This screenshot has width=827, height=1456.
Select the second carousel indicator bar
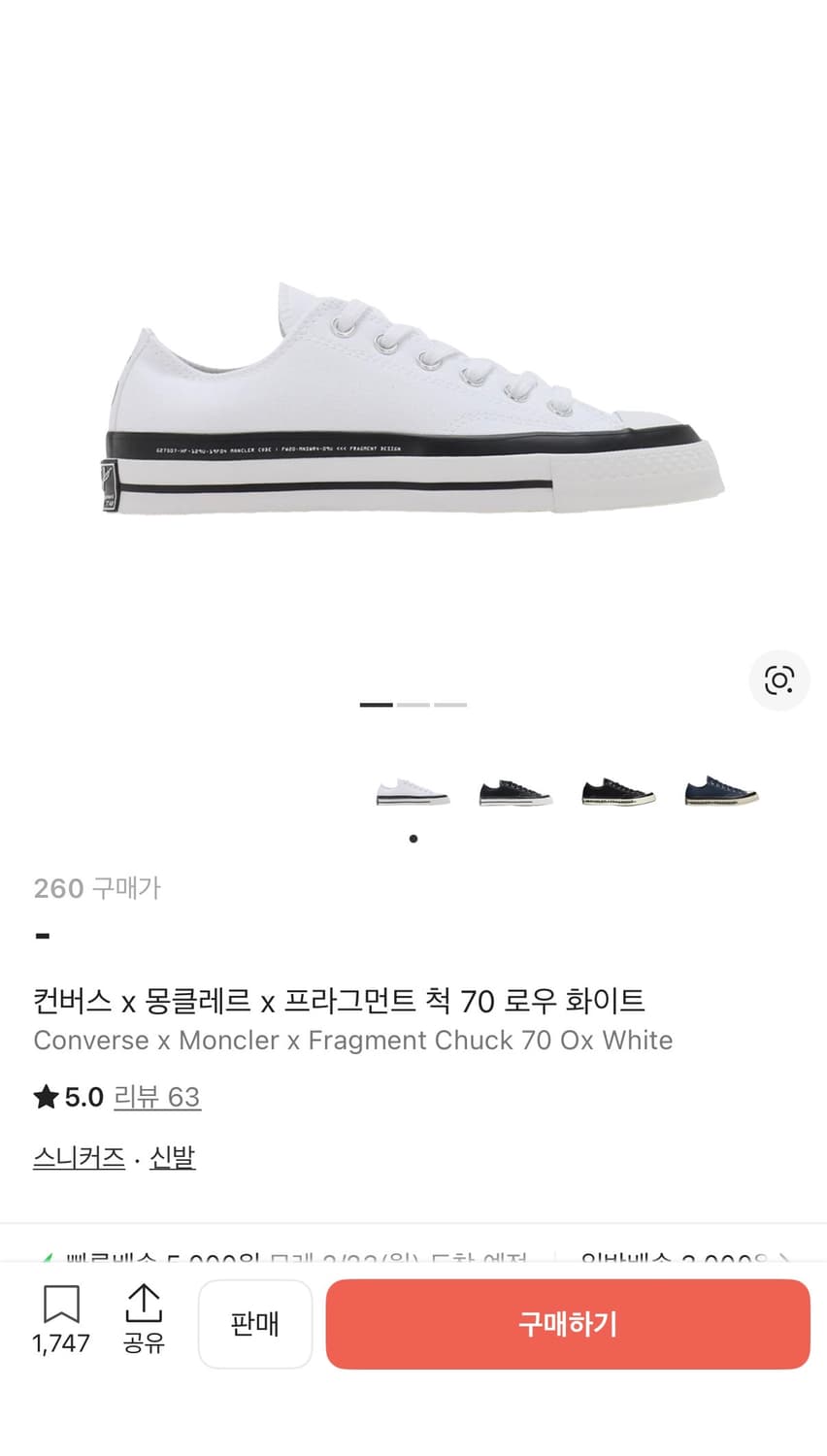[413, 705]
